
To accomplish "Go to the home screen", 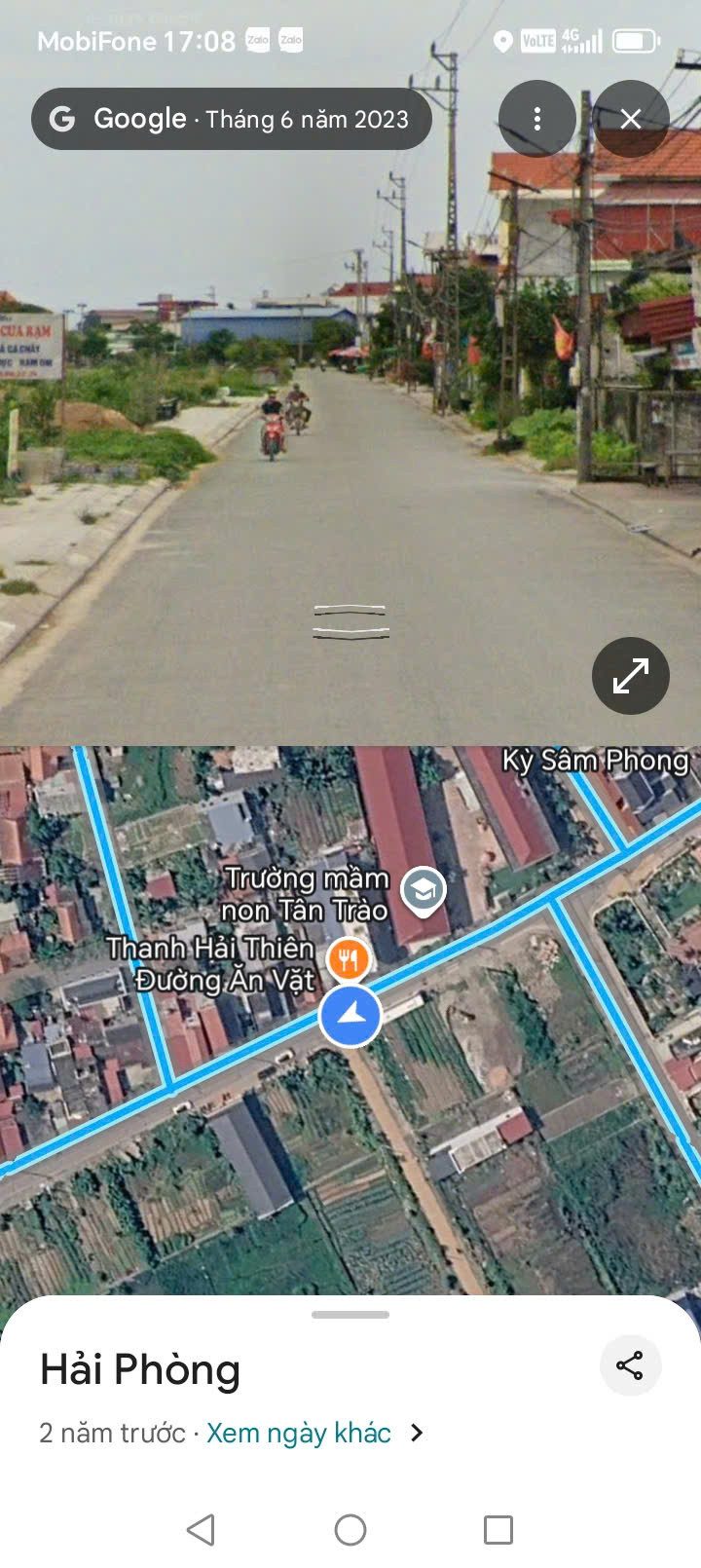I will click(350, 1530).
